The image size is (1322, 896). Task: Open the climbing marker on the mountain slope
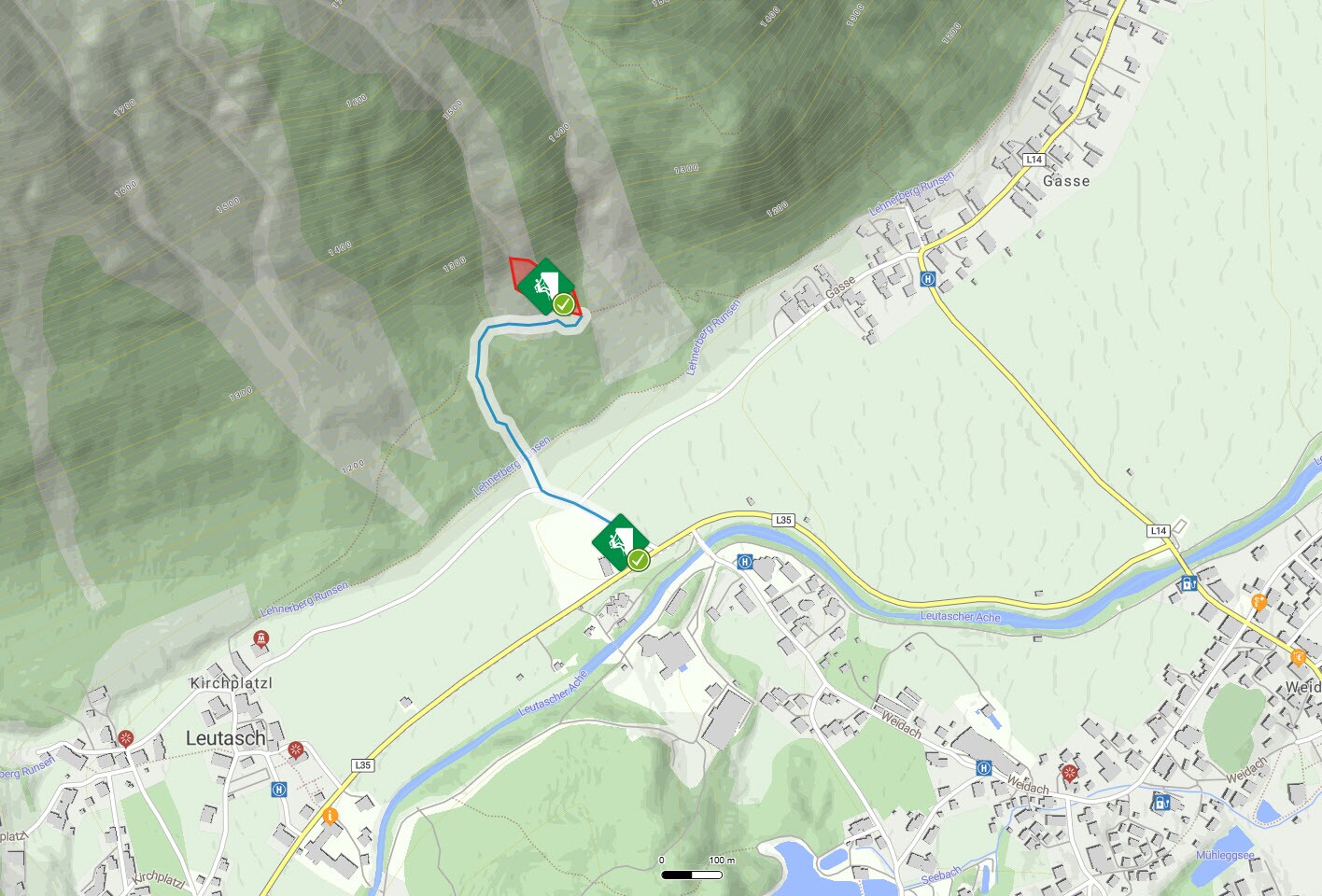[x=545, y=285]
